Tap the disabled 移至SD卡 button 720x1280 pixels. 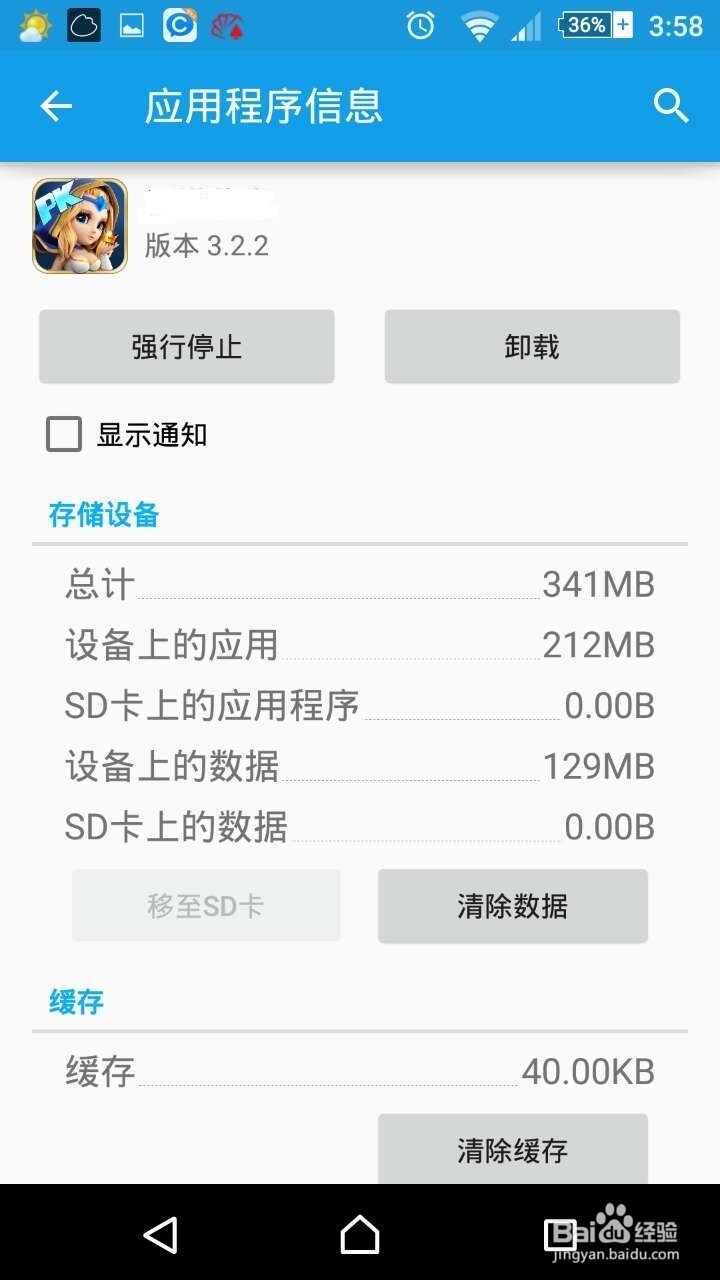pos(205,906)
